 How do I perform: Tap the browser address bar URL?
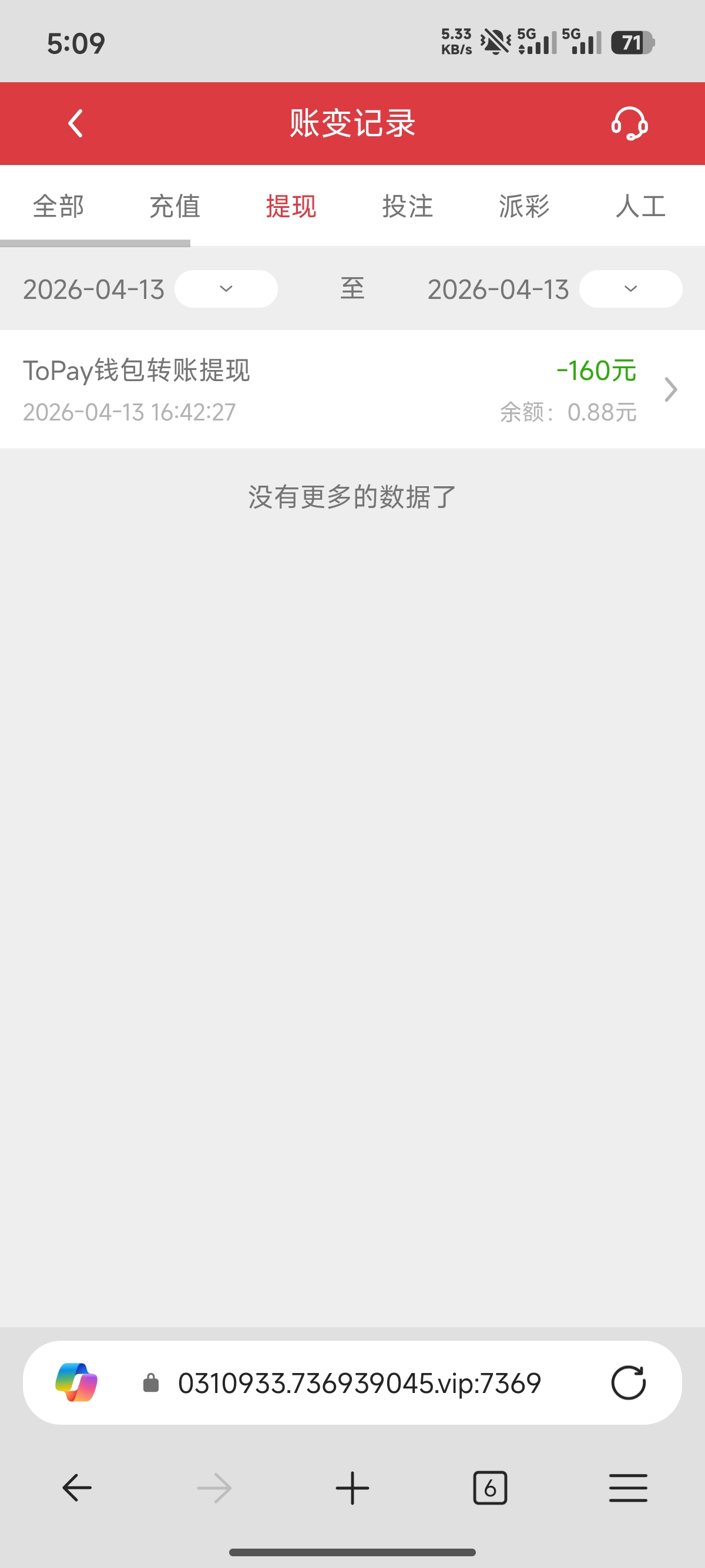point(359,1383)
